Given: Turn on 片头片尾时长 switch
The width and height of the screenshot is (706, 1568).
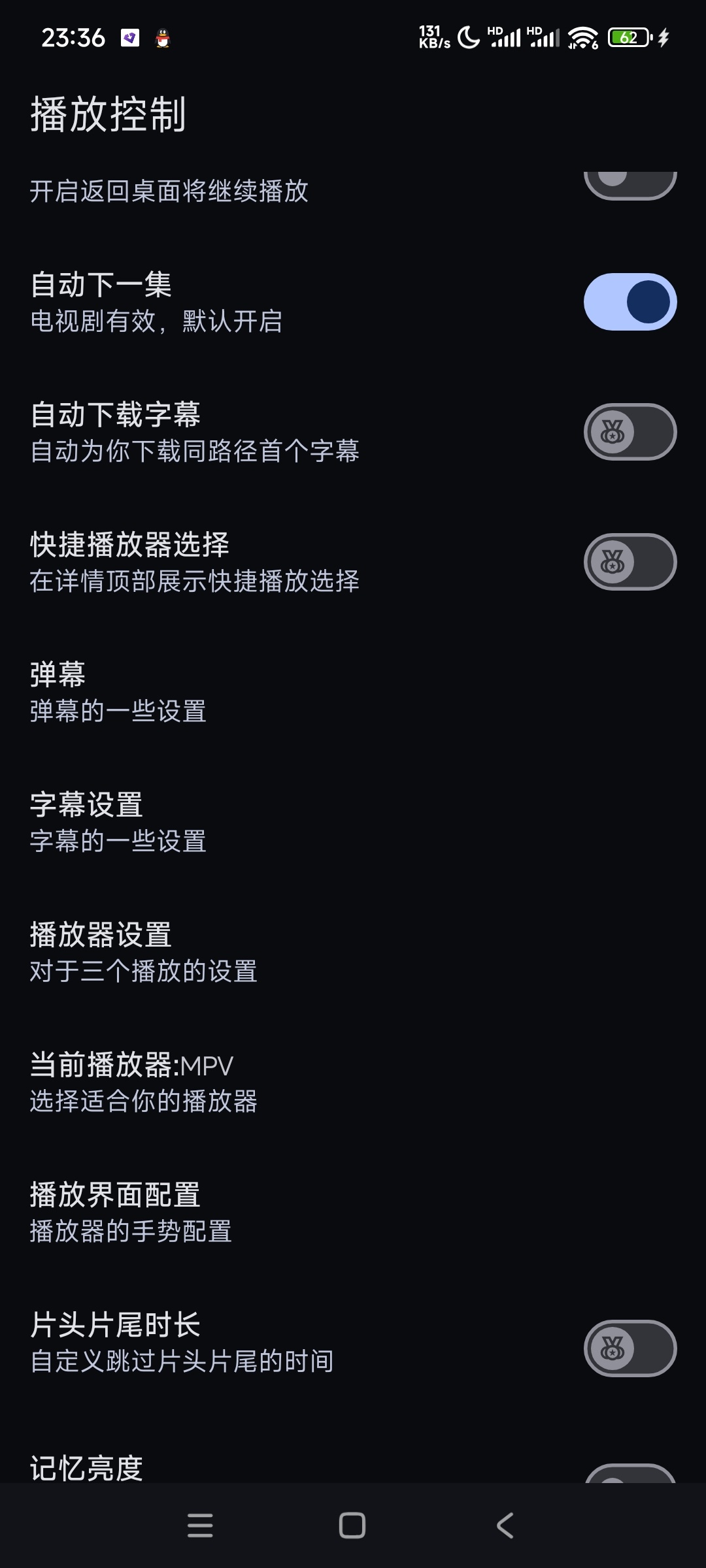Looking at the screenshot, I should point(630,1348).
